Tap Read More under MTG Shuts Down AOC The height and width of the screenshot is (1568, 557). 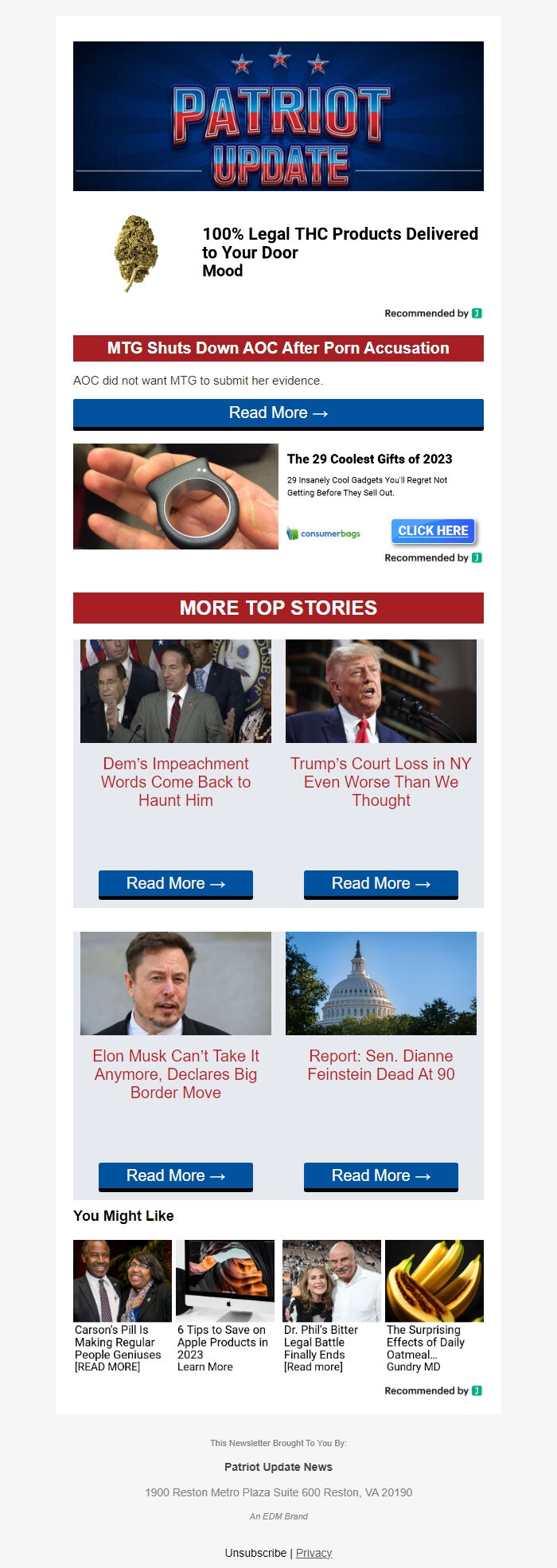click(x=278, y=413)
